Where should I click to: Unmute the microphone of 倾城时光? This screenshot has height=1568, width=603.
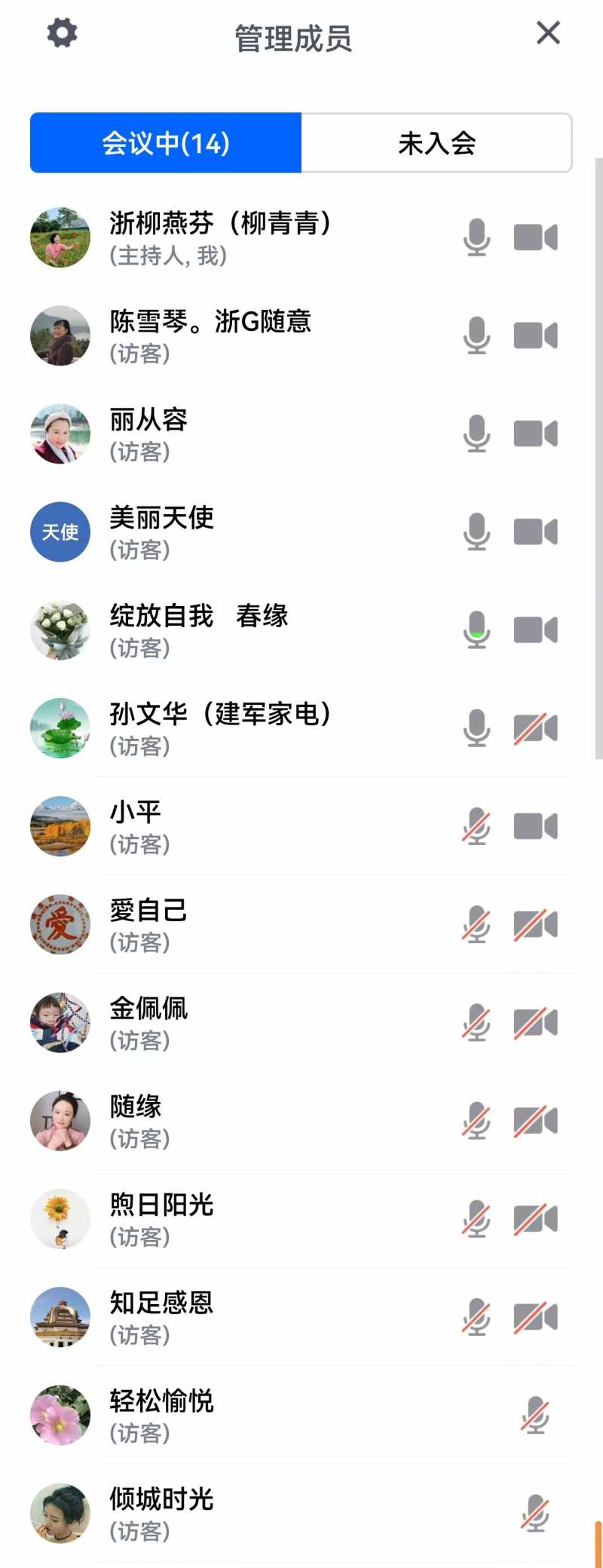[535, 1513]
